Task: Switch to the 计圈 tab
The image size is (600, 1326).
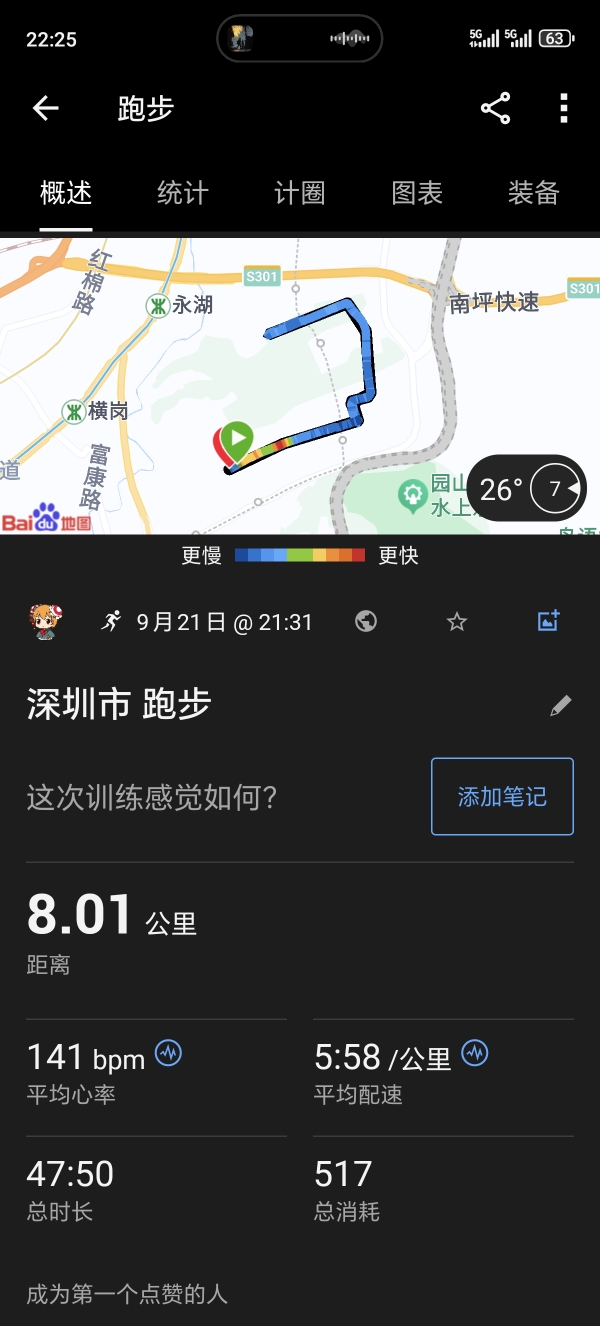Action: [299, 193]
